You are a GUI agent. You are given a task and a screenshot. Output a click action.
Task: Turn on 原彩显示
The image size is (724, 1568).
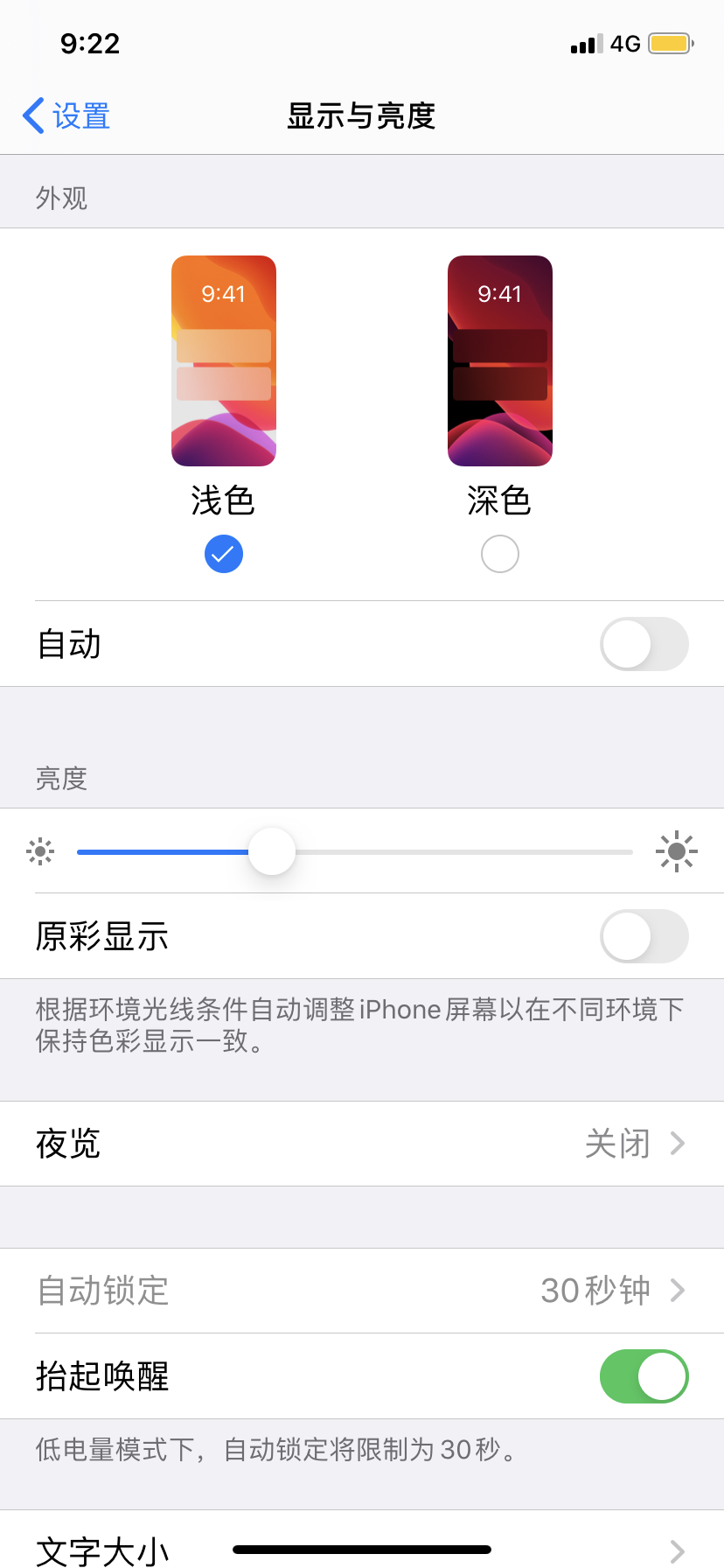point(644,936)
